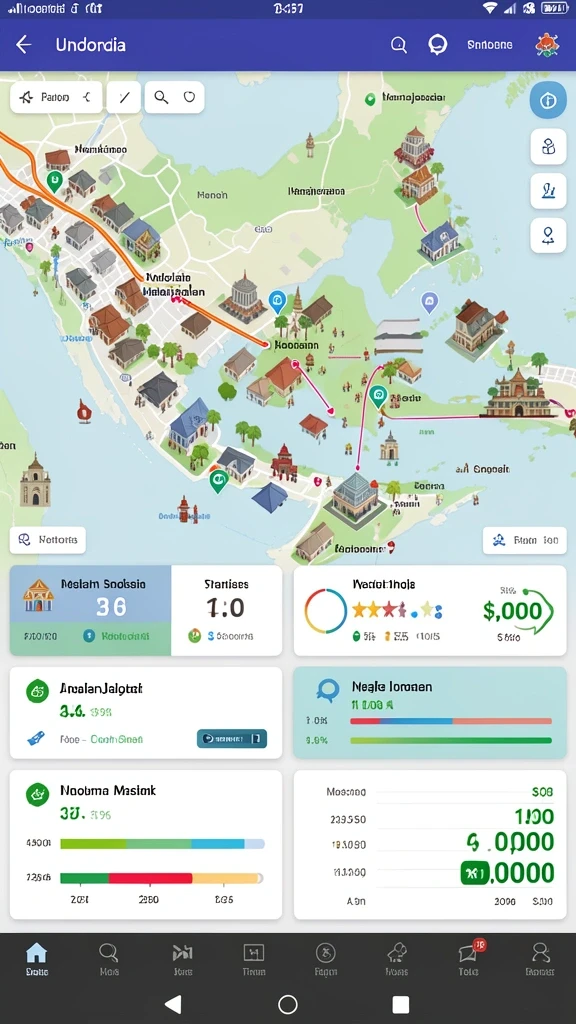
Task: Open the profile avatar at top right
Action: click(x=547, y=44)
